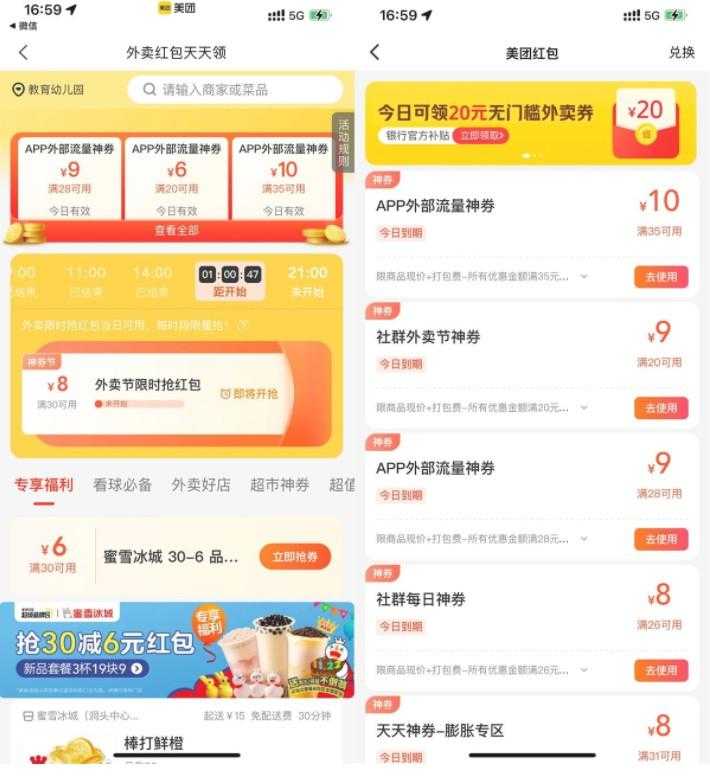The height and width of the screenshot is (780, 710).
Task: View all coupons via 查看全部
Action: (176, 230)
